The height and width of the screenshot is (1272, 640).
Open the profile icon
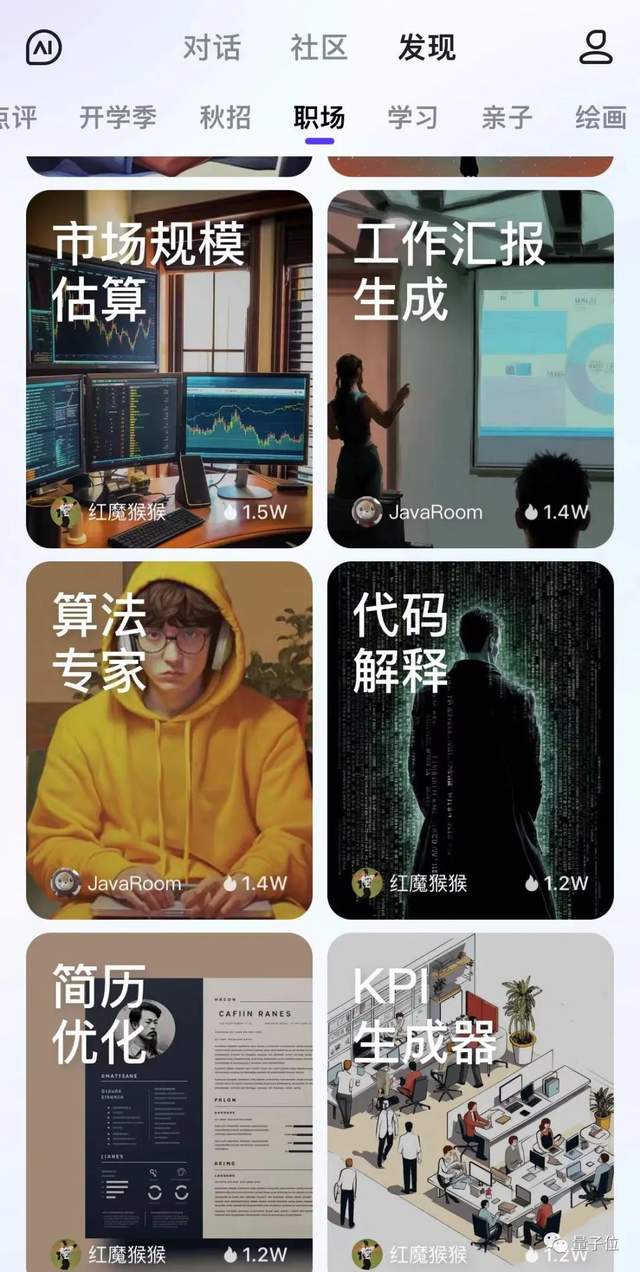coord(595,47)
